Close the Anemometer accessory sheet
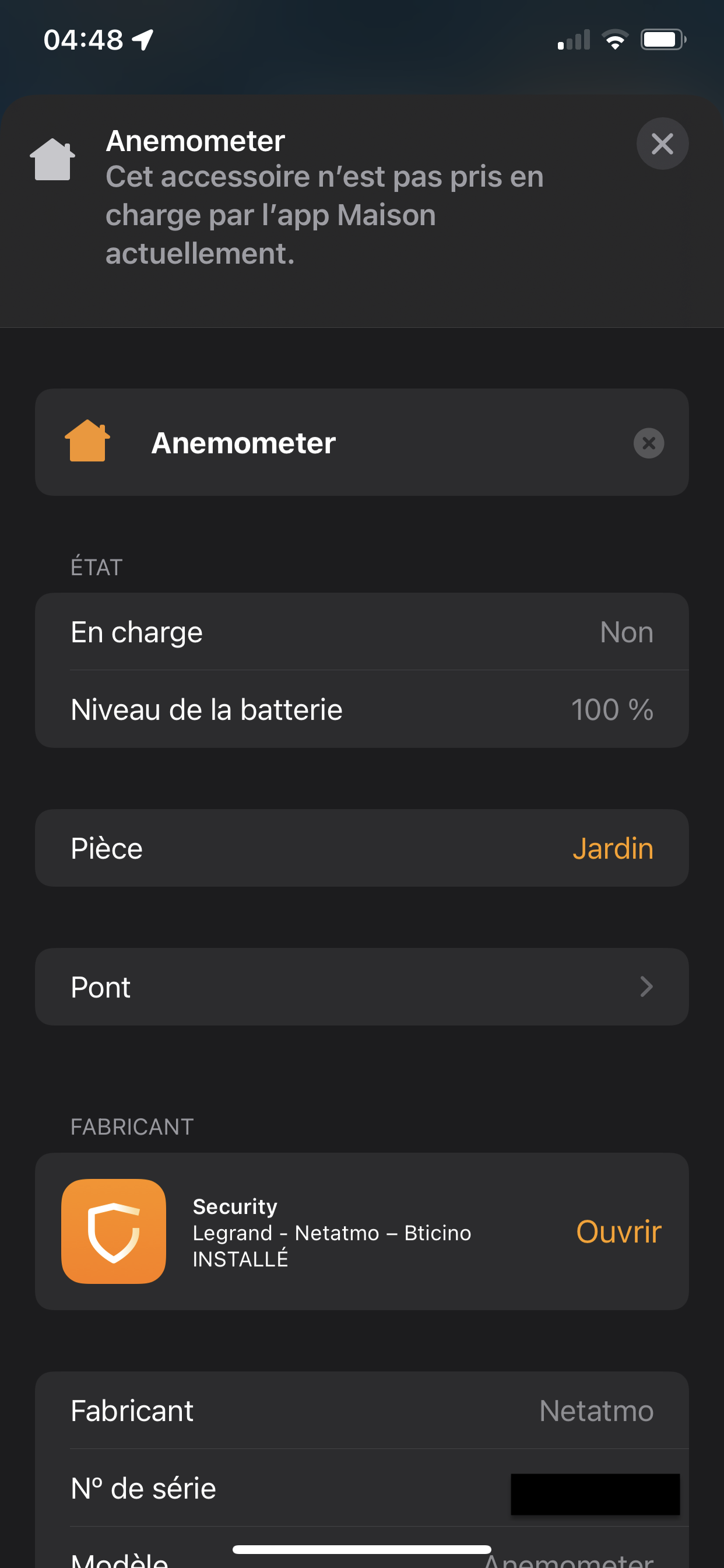The height and width of the screenshot is (1568, 724). coord(662,143)
